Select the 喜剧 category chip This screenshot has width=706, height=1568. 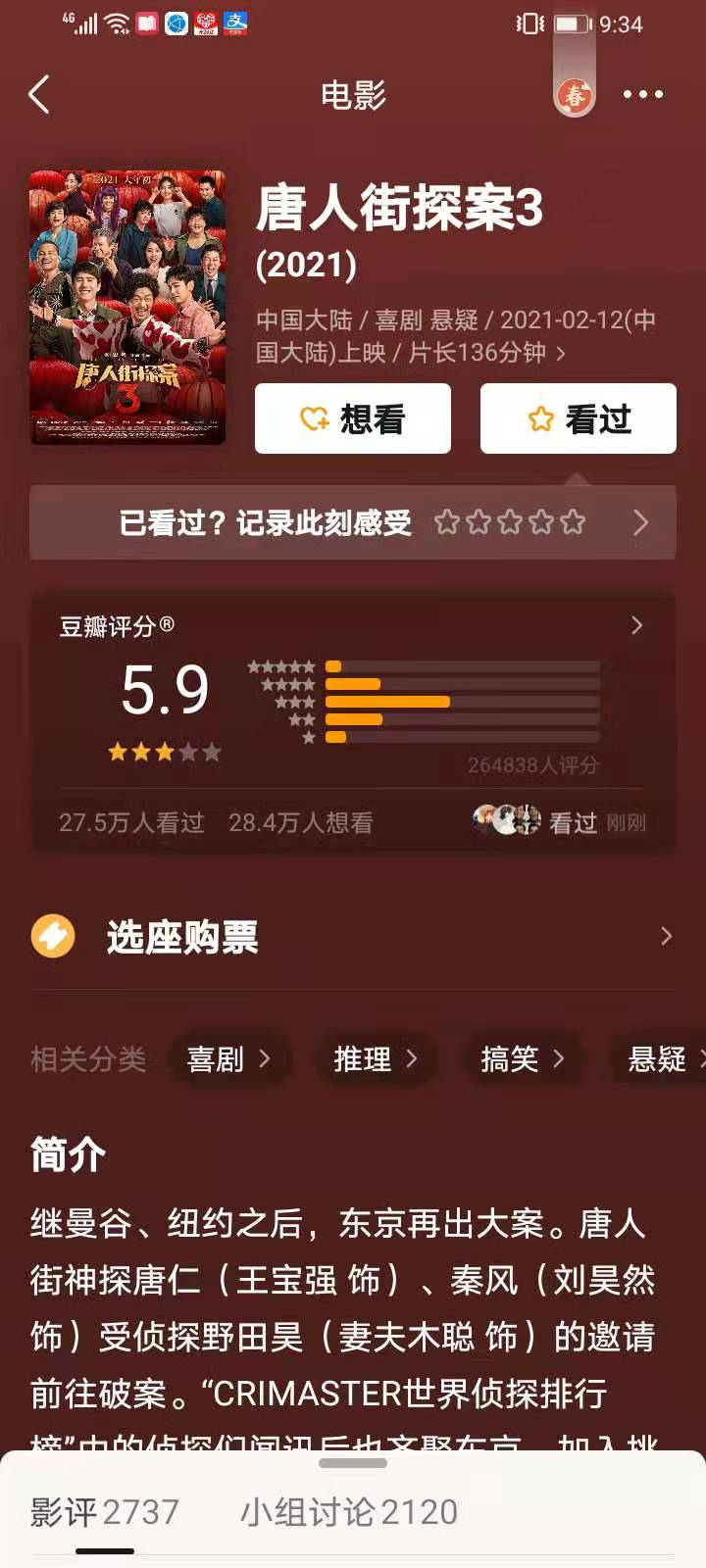228,1058
